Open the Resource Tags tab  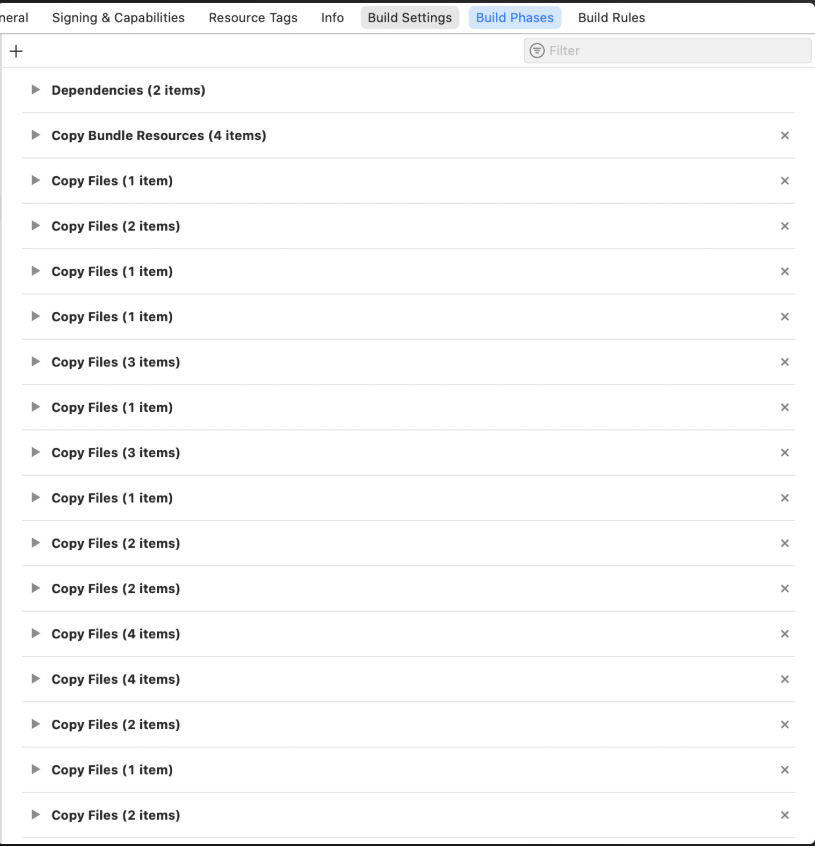(x=253, y=18)
